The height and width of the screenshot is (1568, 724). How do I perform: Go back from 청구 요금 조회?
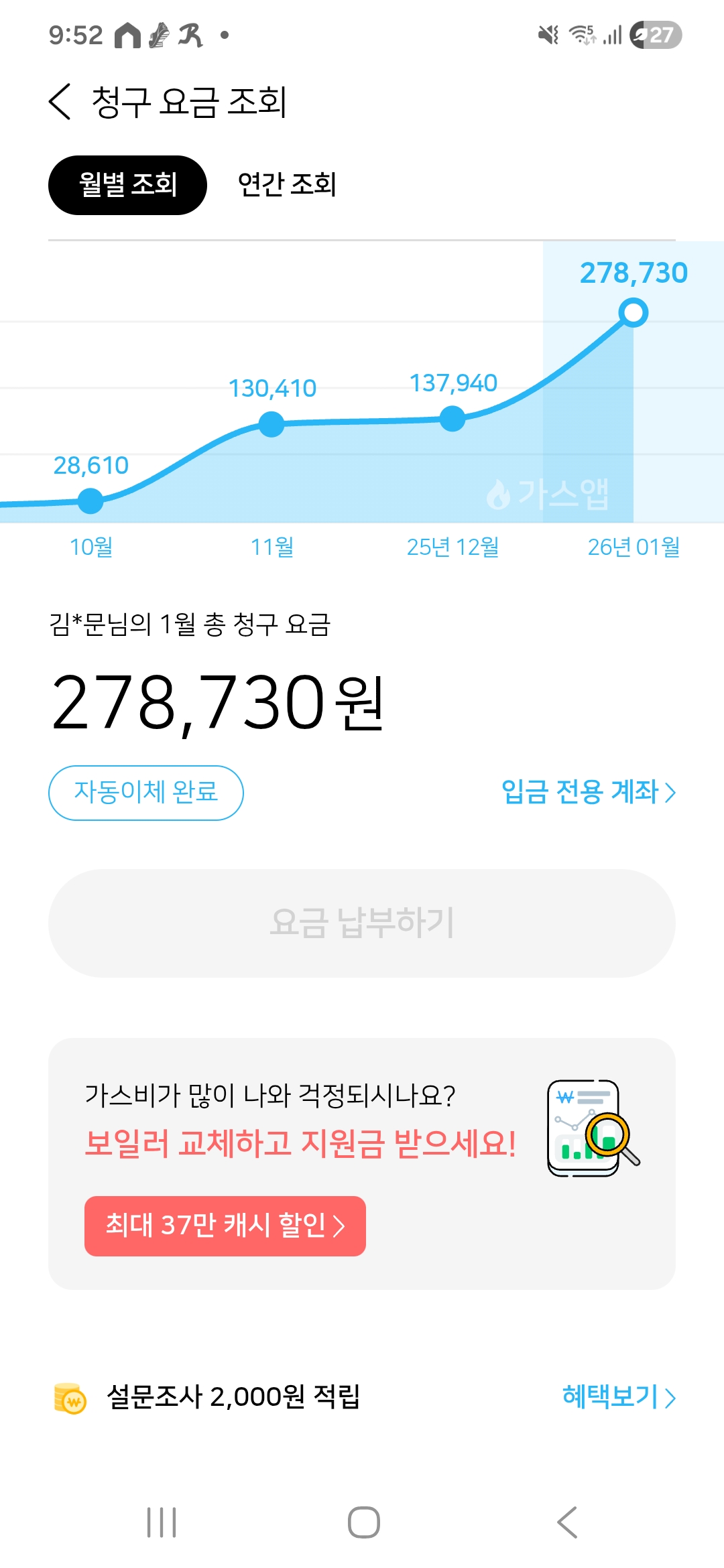pos(60,102)
